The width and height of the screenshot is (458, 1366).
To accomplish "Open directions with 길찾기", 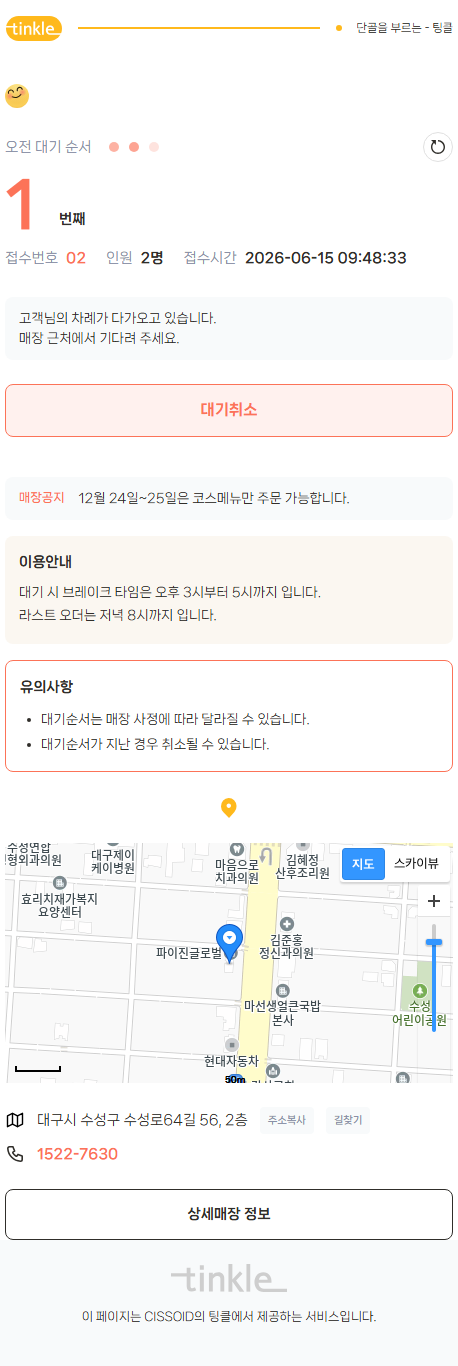I will [x=347, y=1121].
